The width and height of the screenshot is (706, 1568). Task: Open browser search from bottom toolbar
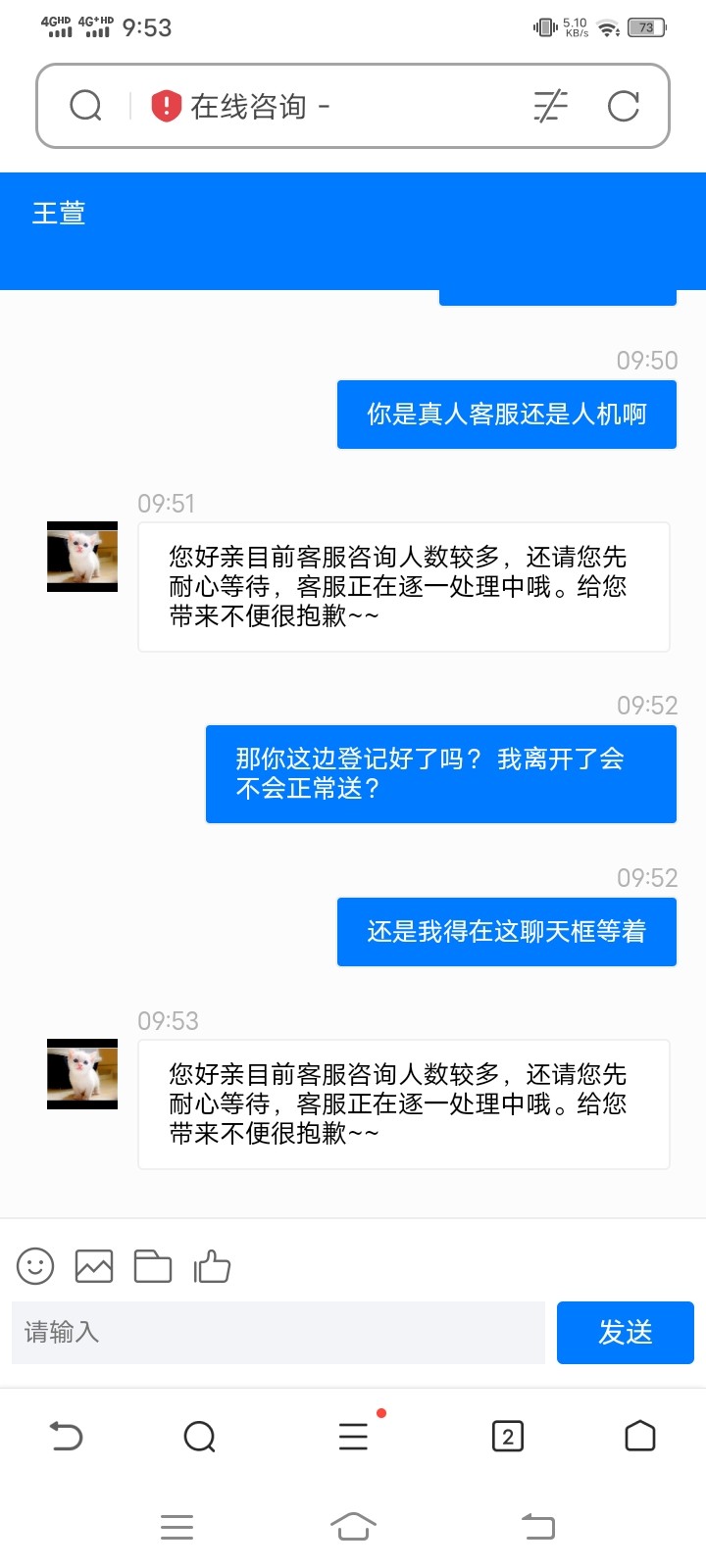pos(200,1437)
